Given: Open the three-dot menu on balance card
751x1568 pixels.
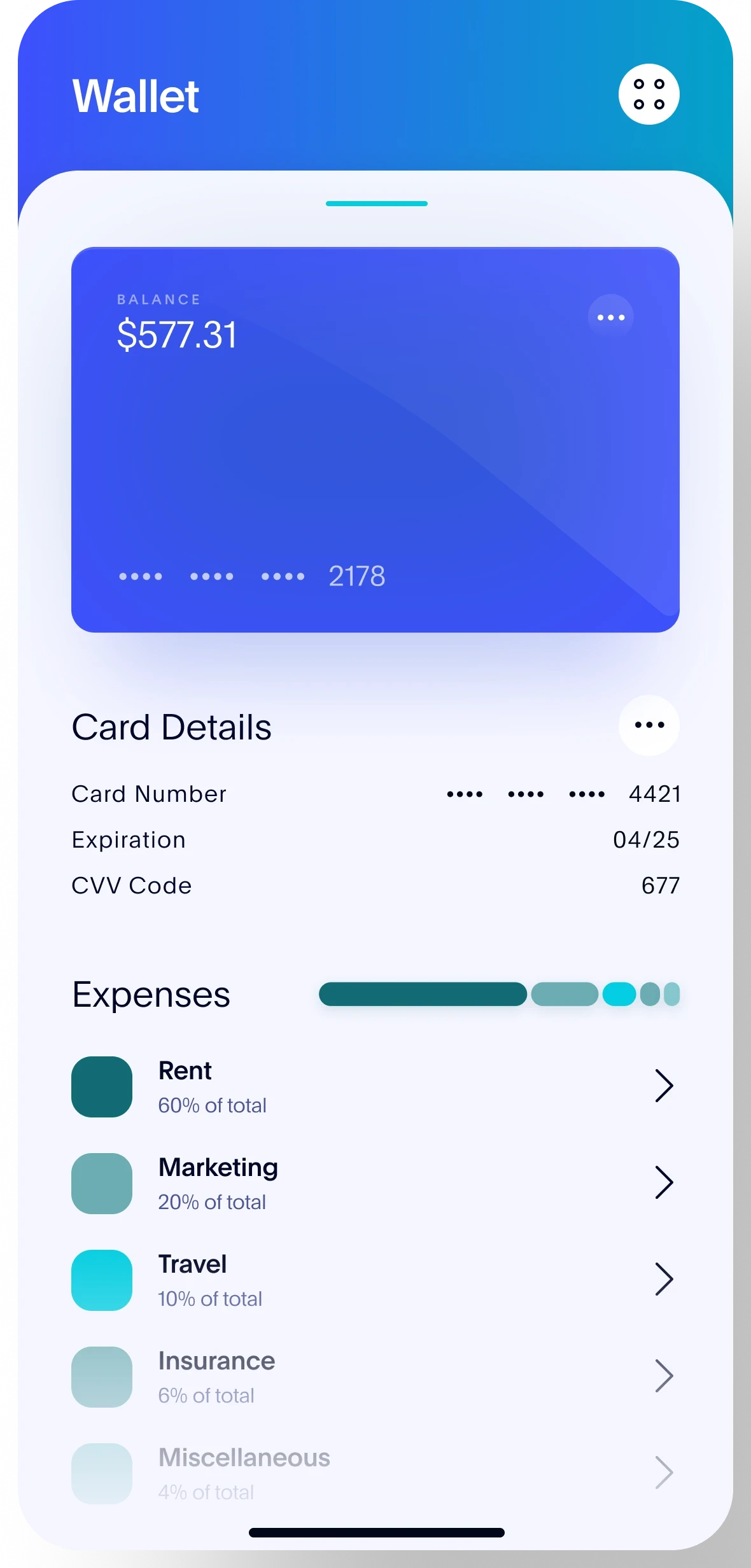Looking at the screenshot, I should [x=610, y=317].
